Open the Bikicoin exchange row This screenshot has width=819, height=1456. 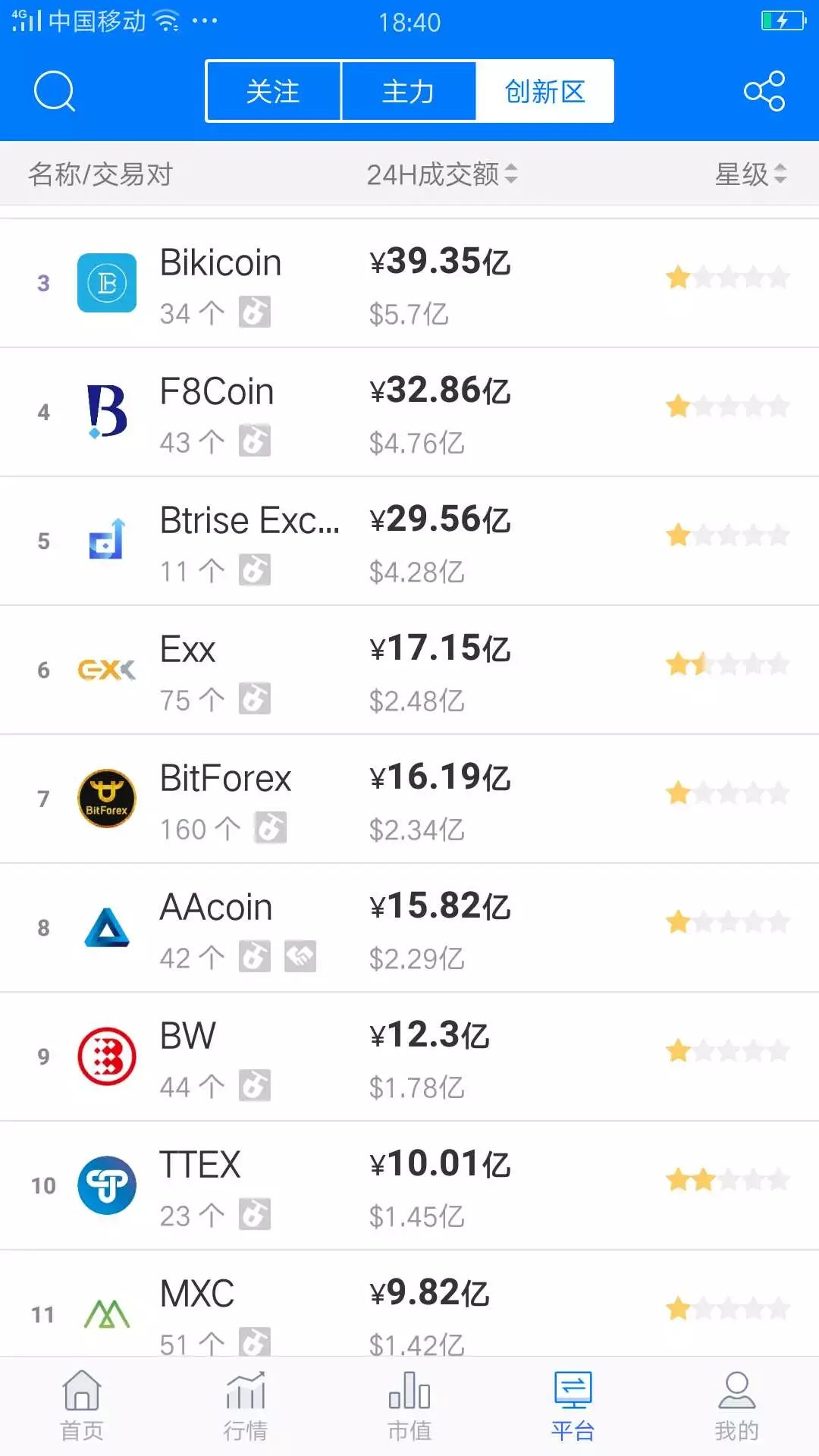point(409,284)
